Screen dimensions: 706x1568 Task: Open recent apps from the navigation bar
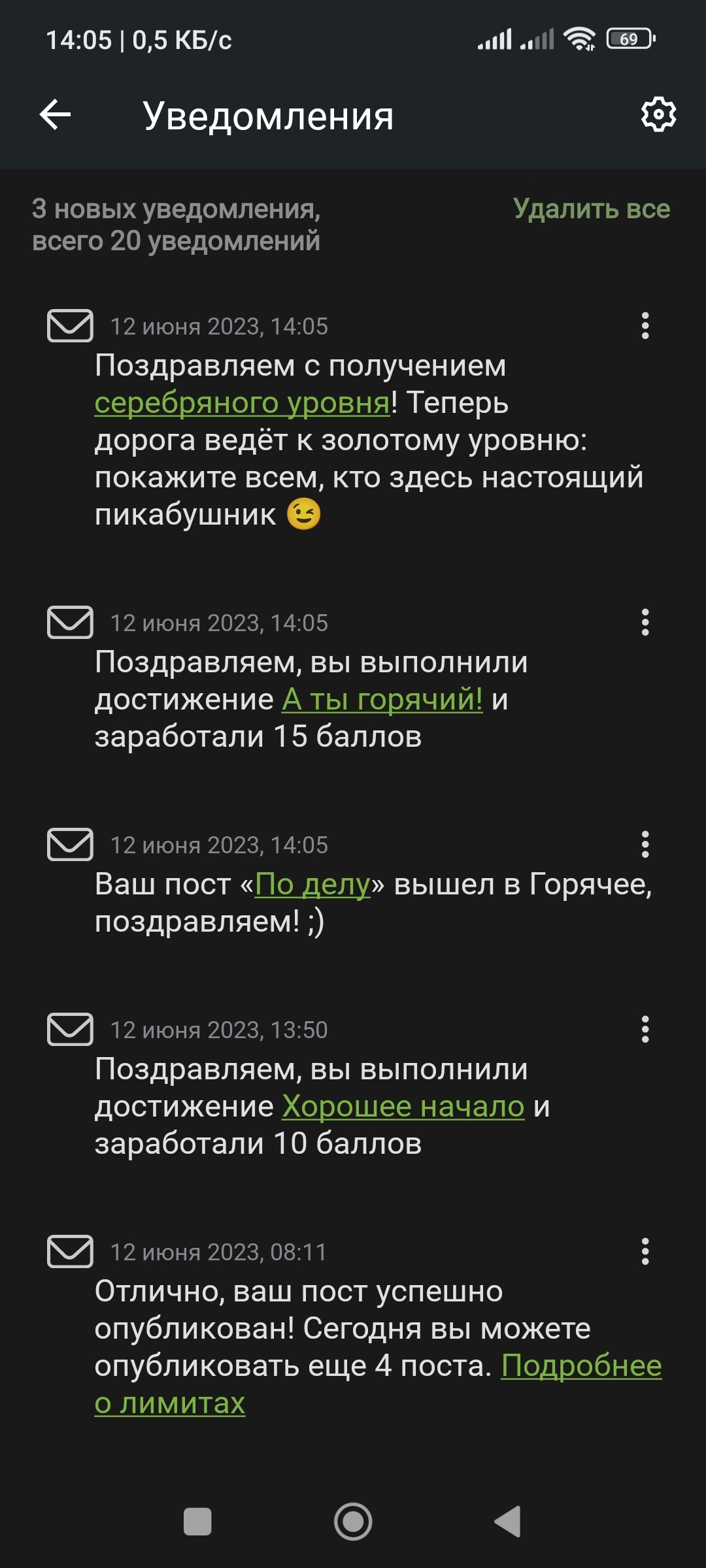(x=197, y=1522)
